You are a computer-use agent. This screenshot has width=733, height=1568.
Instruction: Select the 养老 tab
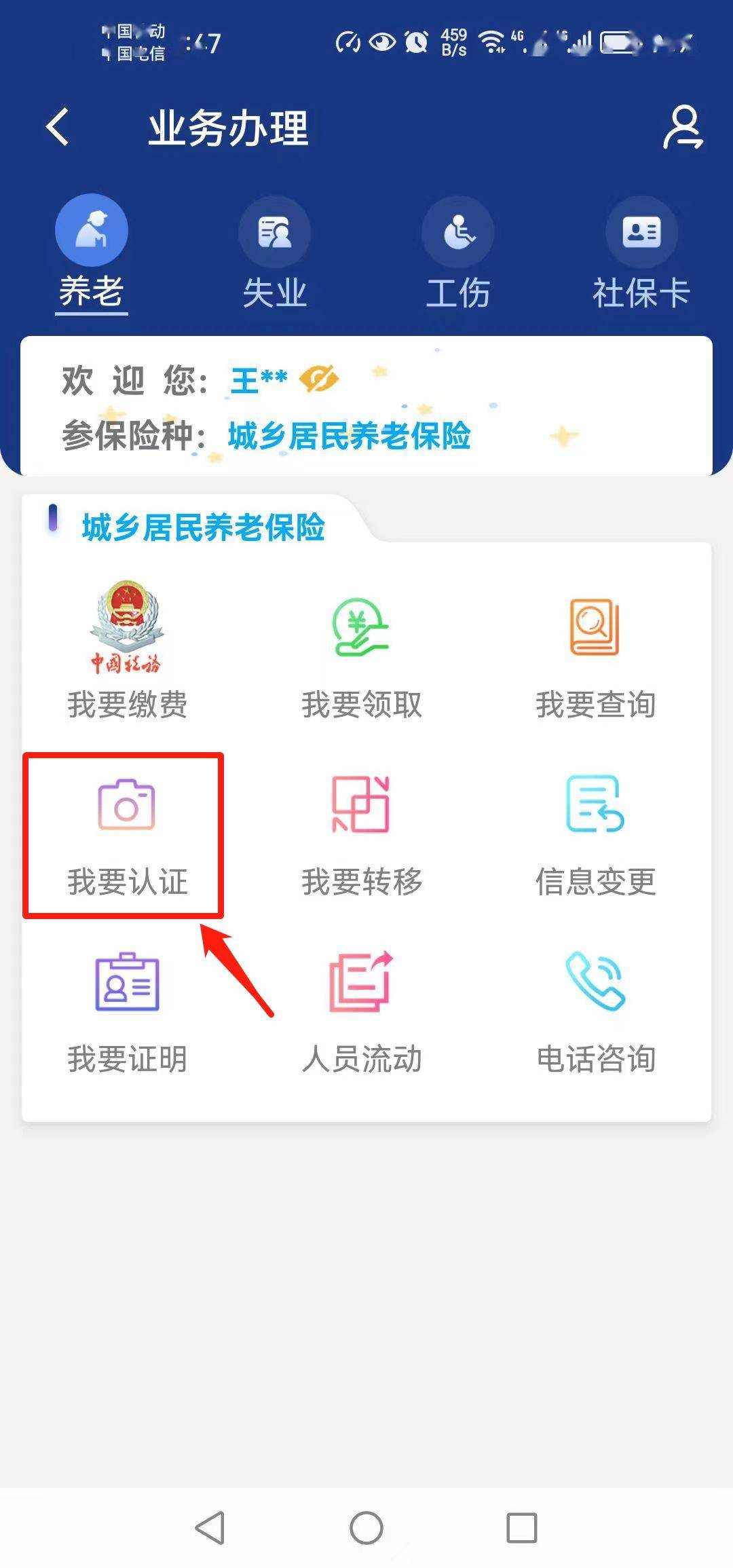click(92, 254)
